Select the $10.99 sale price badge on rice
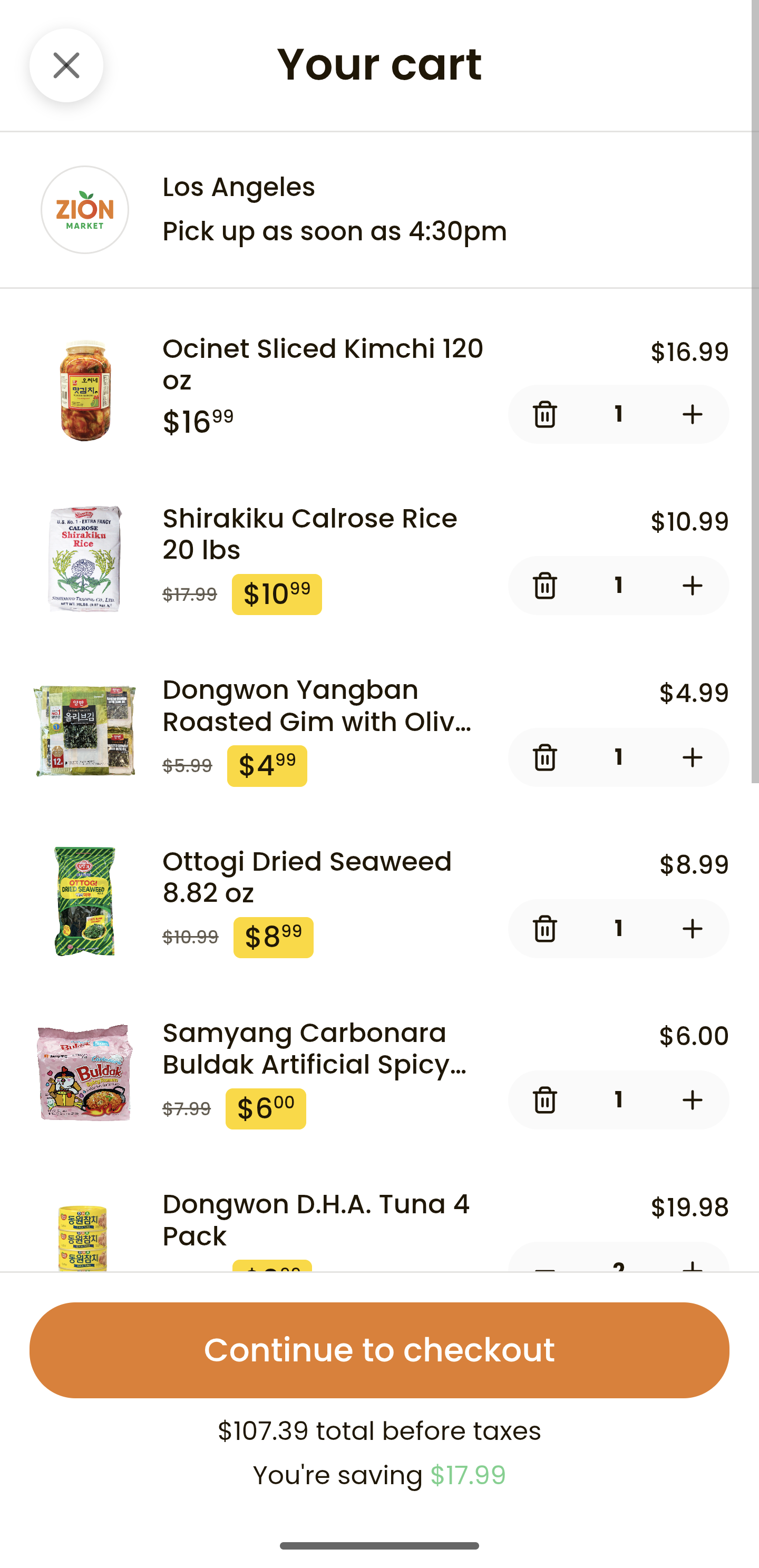759x1568 pixels. [x=277, y=593]
